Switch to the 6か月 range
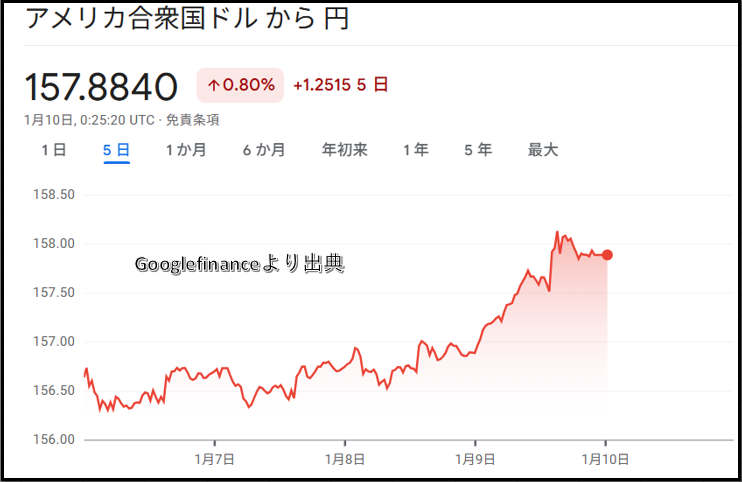742x482 pixels. (x=264, y=150)
